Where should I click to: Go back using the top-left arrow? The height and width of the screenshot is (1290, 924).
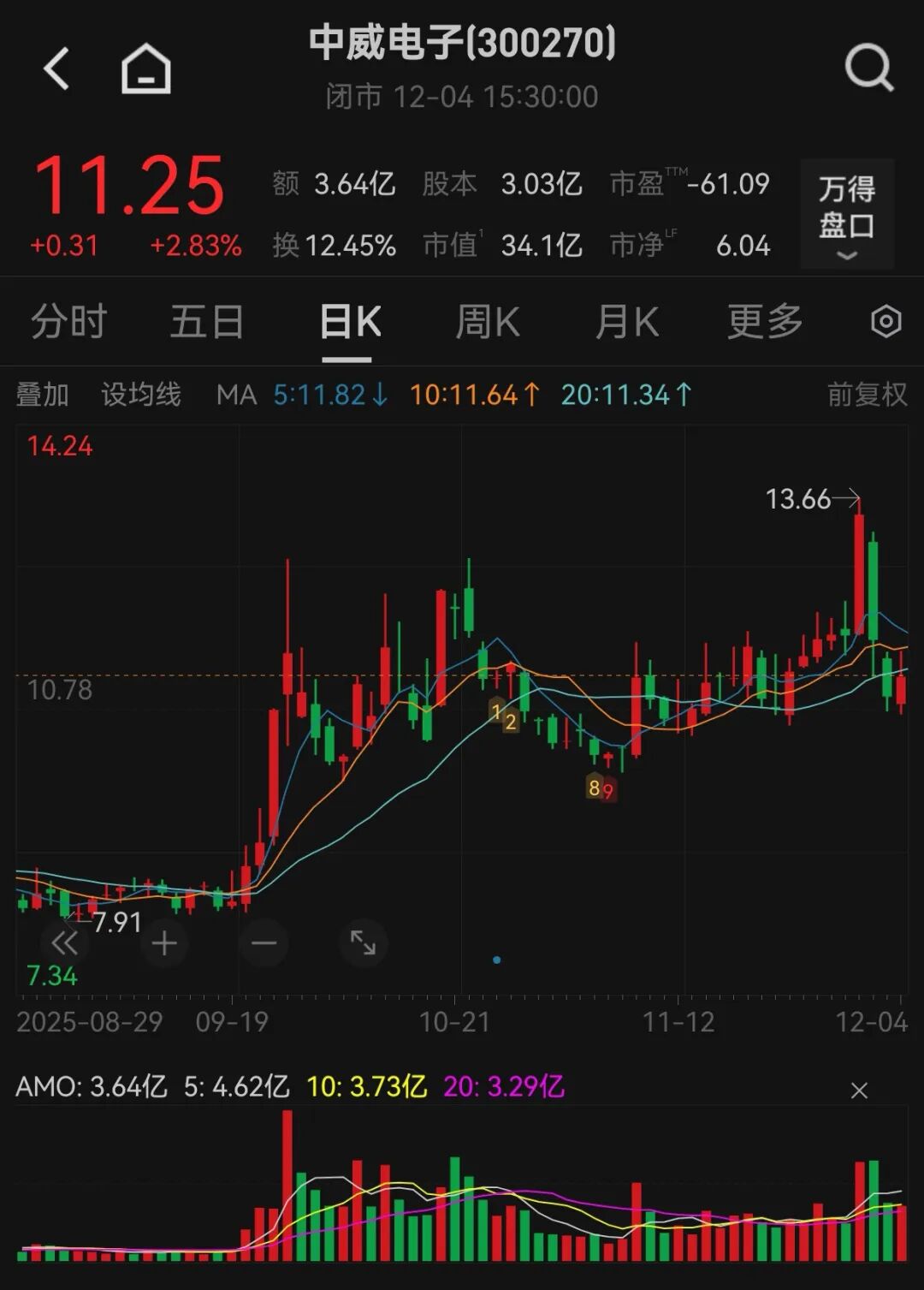coord(56,68)
